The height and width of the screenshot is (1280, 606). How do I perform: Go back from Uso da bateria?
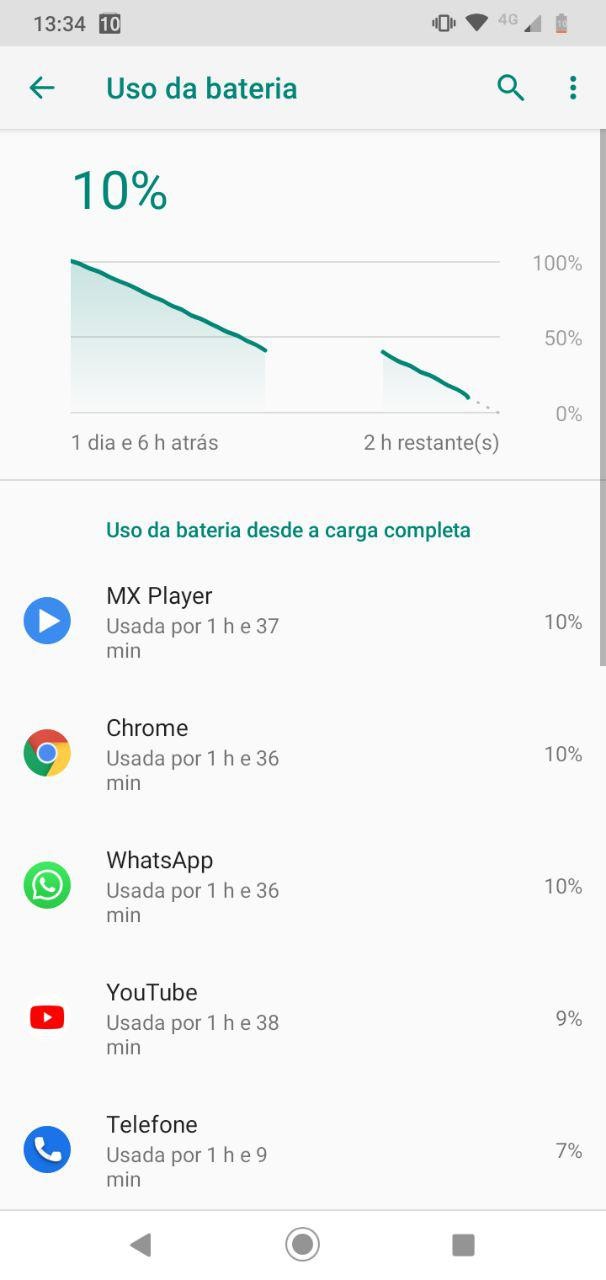point(41,88)
